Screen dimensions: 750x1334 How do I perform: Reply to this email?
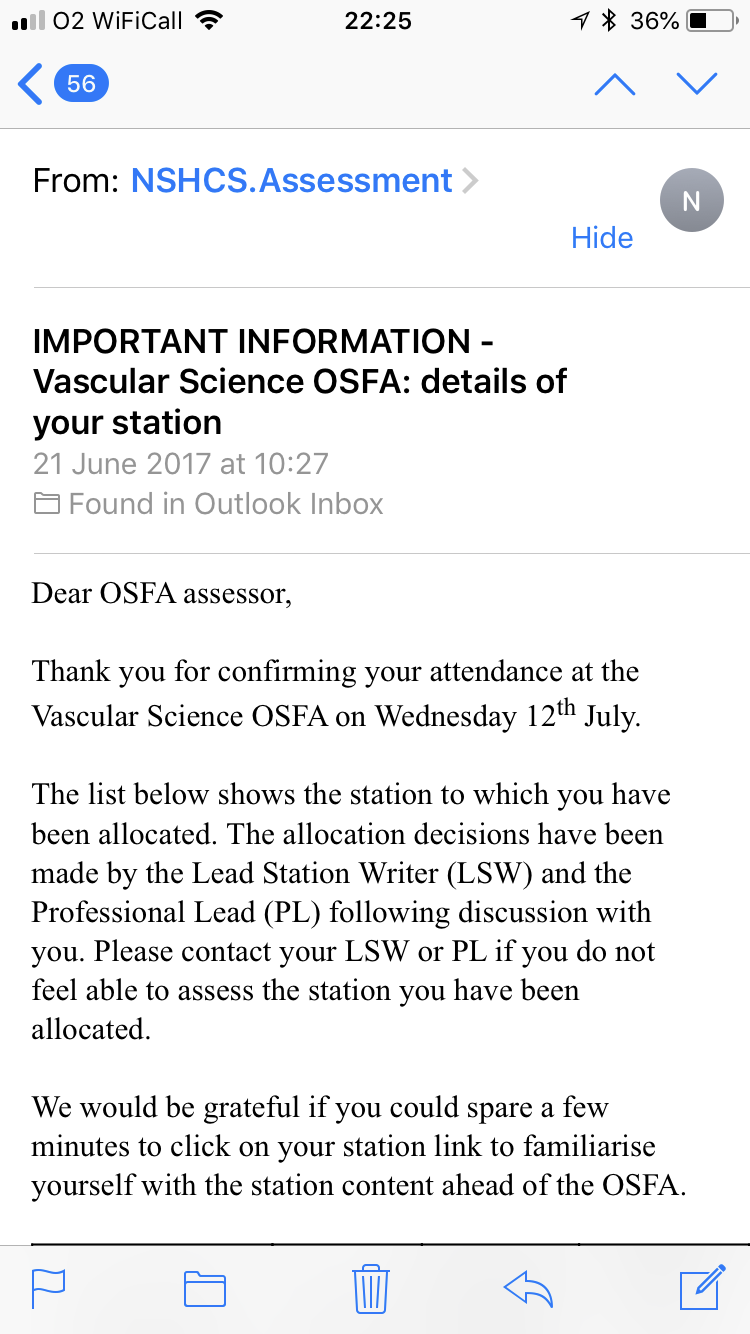[529, 1288]
